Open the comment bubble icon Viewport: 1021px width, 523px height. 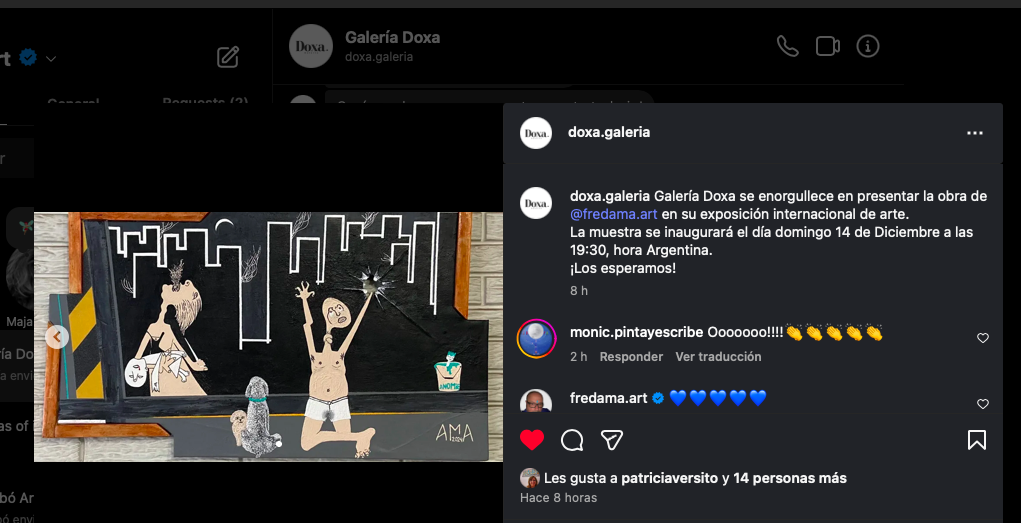pos(572,440)
